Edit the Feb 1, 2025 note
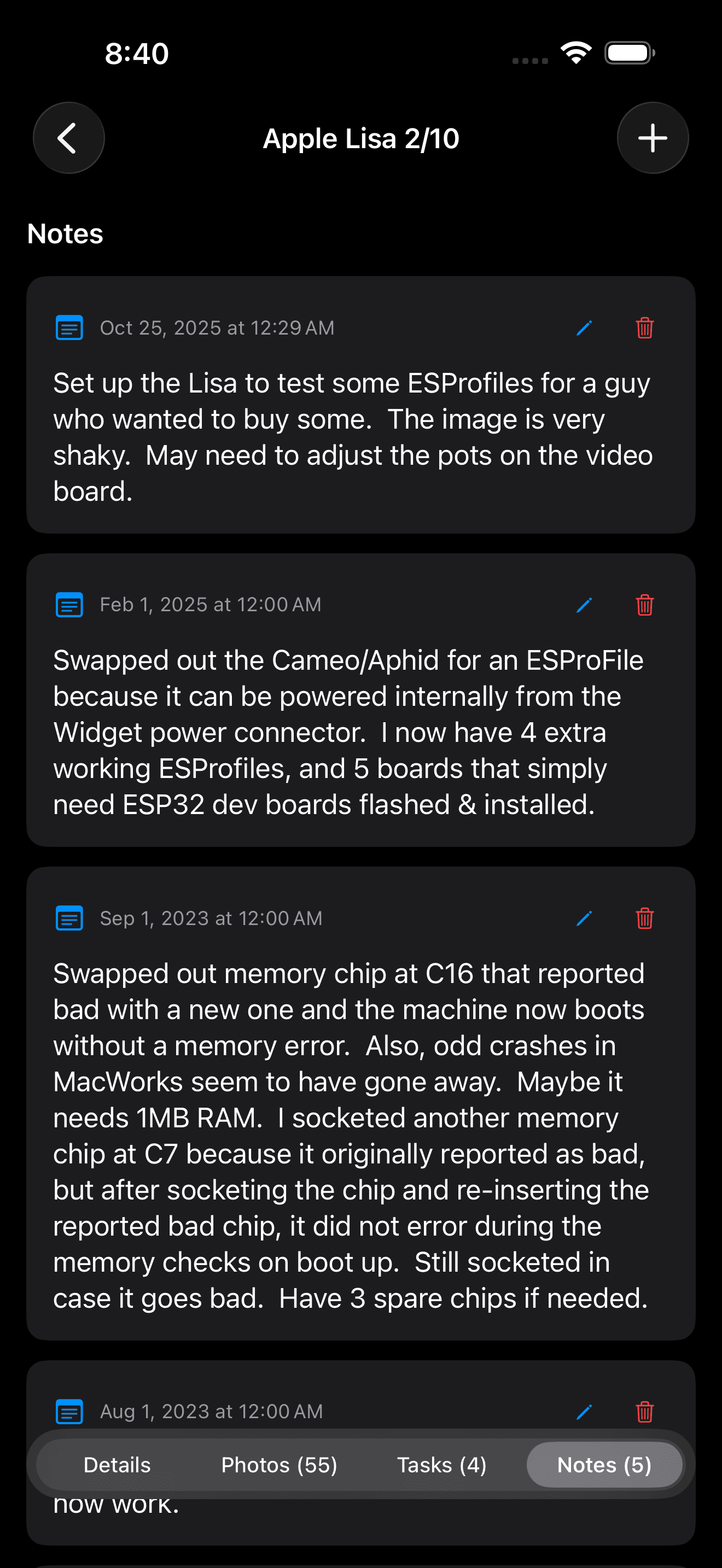 584,605
